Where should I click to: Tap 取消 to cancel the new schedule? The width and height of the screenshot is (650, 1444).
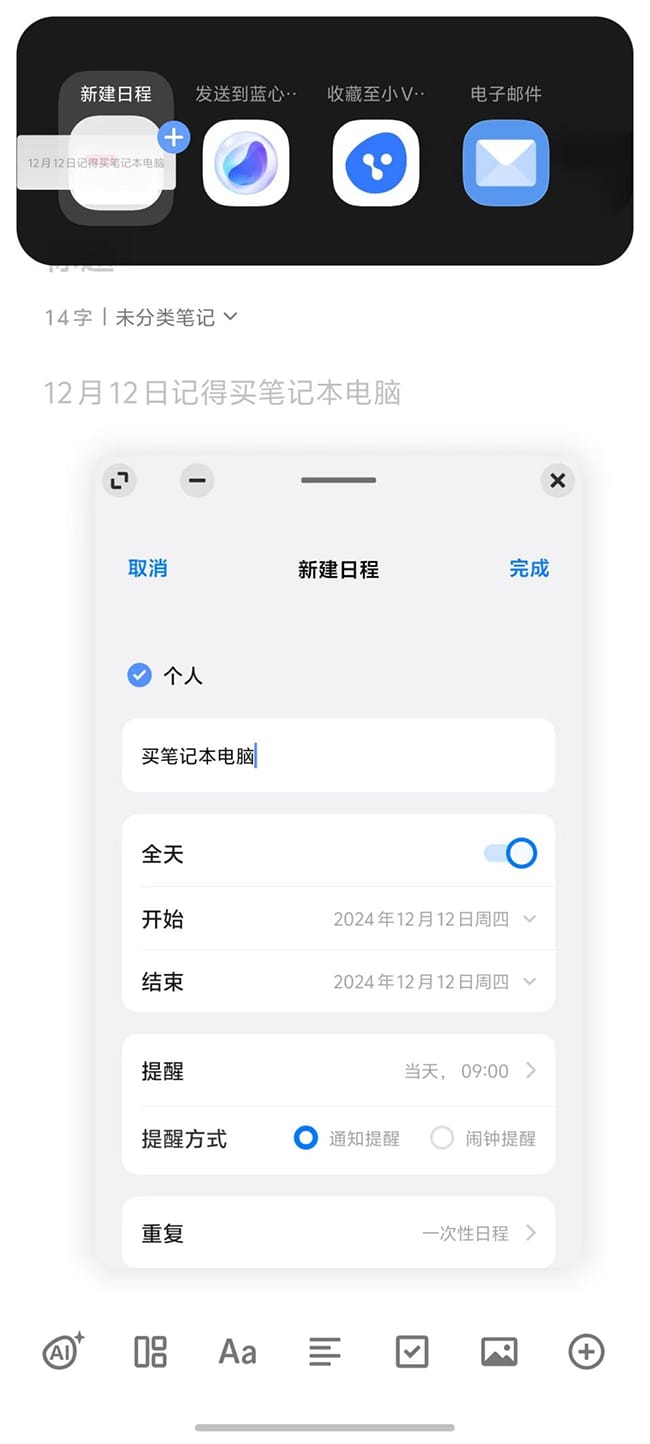(148, 568)
